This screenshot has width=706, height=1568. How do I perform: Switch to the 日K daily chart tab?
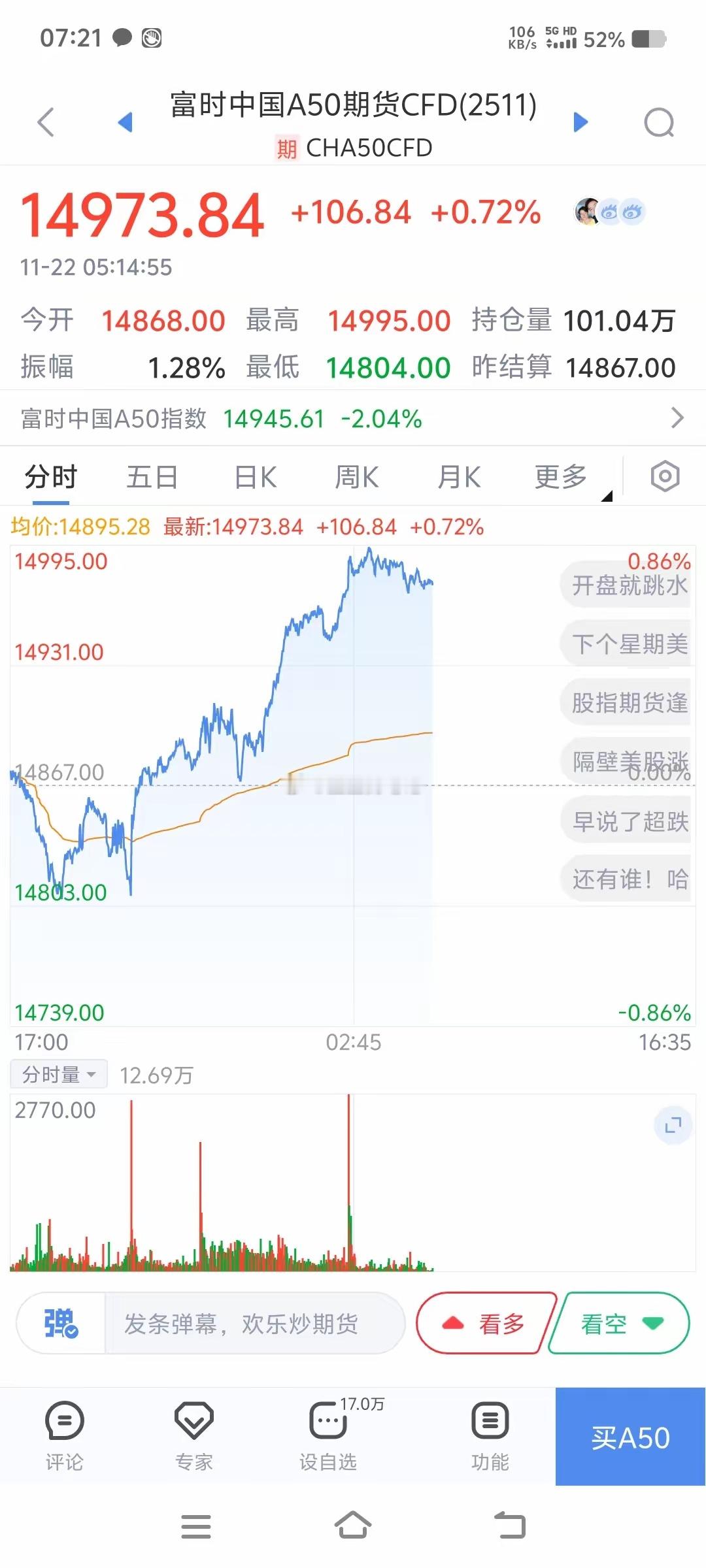(254, 476)
